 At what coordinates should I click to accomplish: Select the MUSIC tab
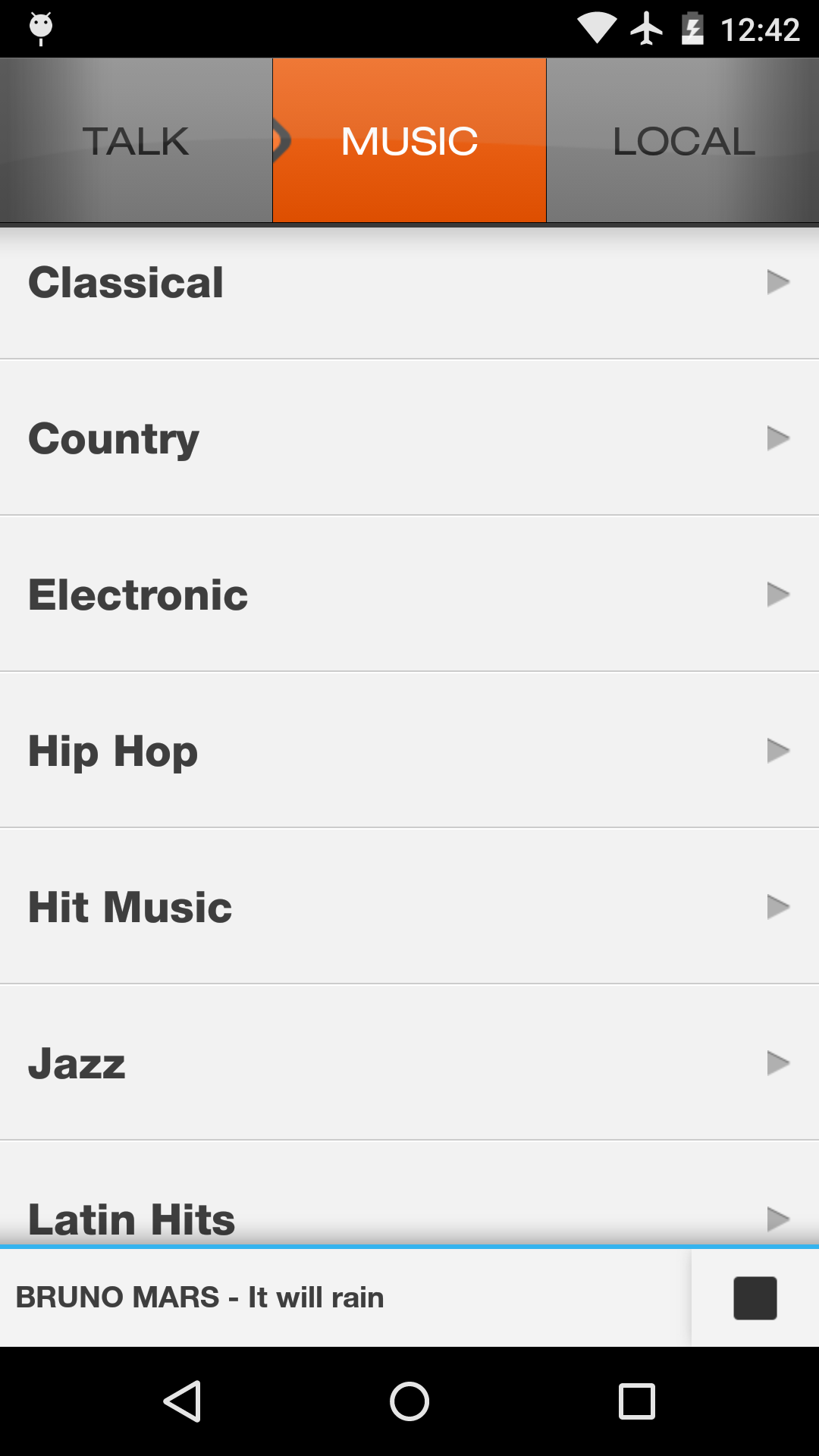(409, 140)
